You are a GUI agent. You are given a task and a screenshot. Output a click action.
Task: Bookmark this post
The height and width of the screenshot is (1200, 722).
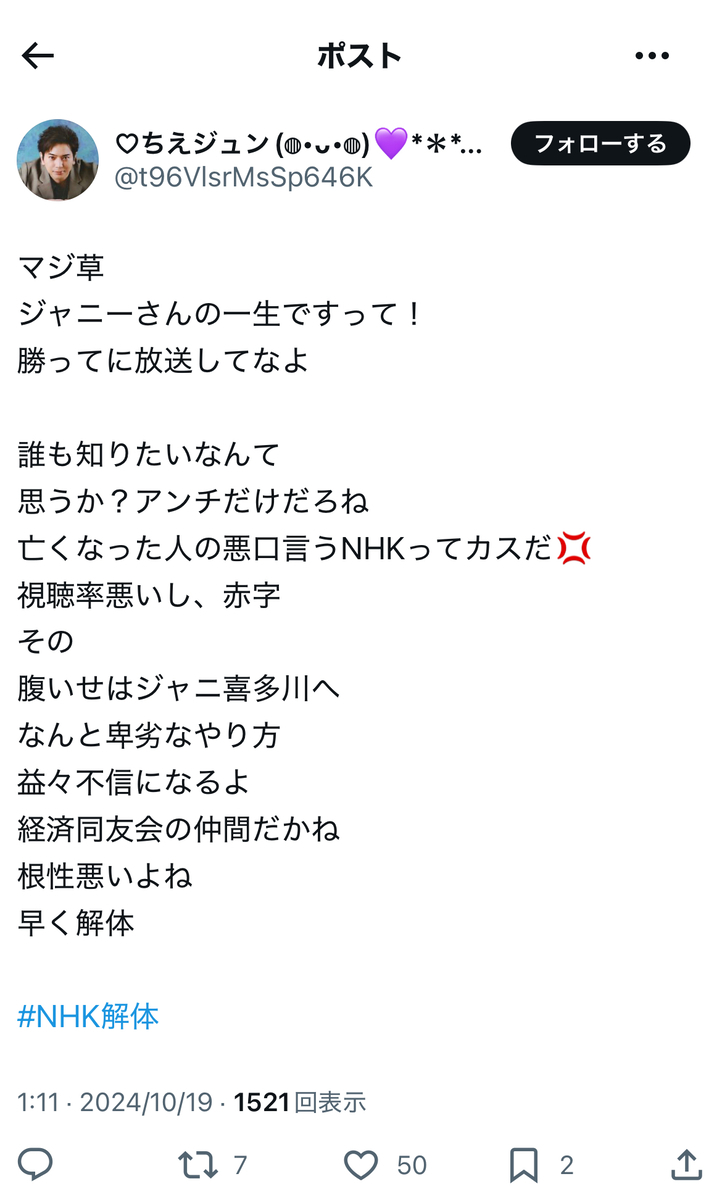point(524,1164)
